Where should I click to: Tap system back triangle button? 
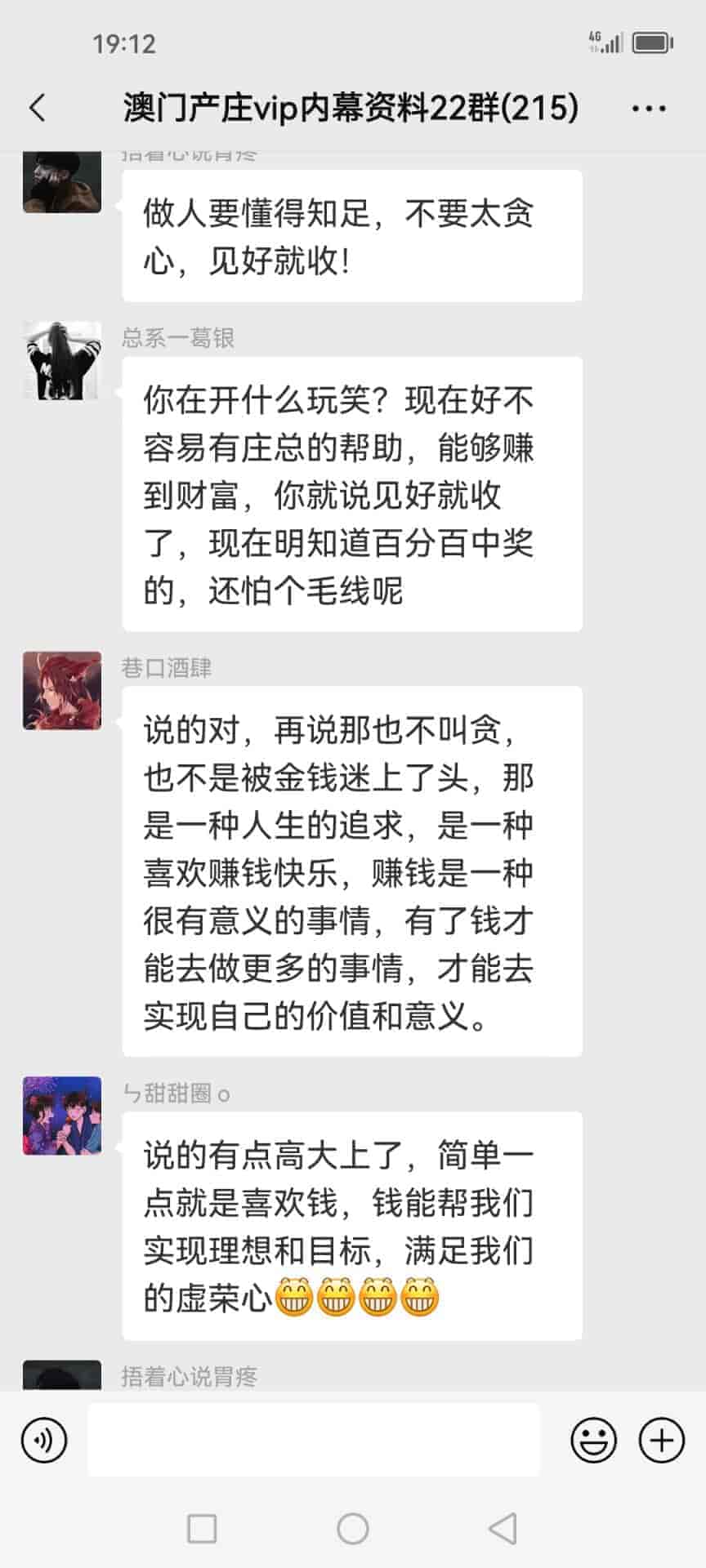coord(503,1529)
